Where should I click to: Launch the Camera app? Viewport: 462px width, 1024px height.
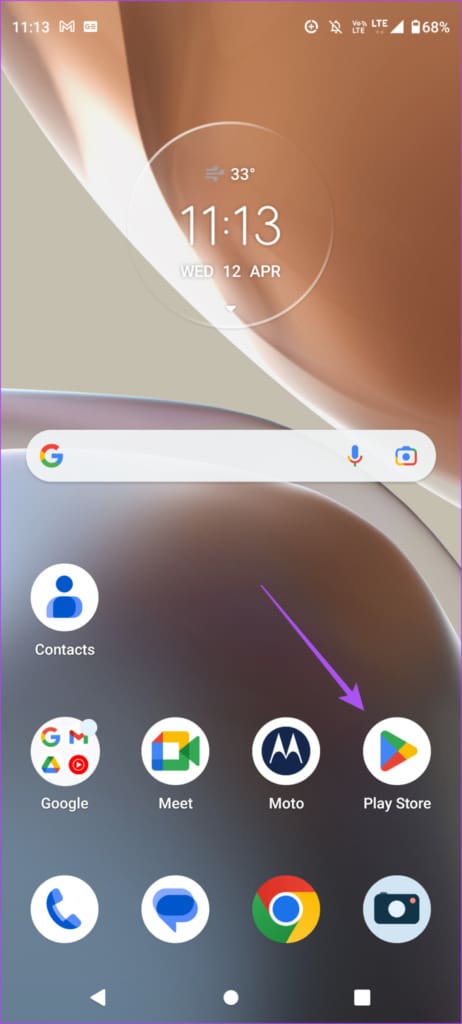coord(397,909)
